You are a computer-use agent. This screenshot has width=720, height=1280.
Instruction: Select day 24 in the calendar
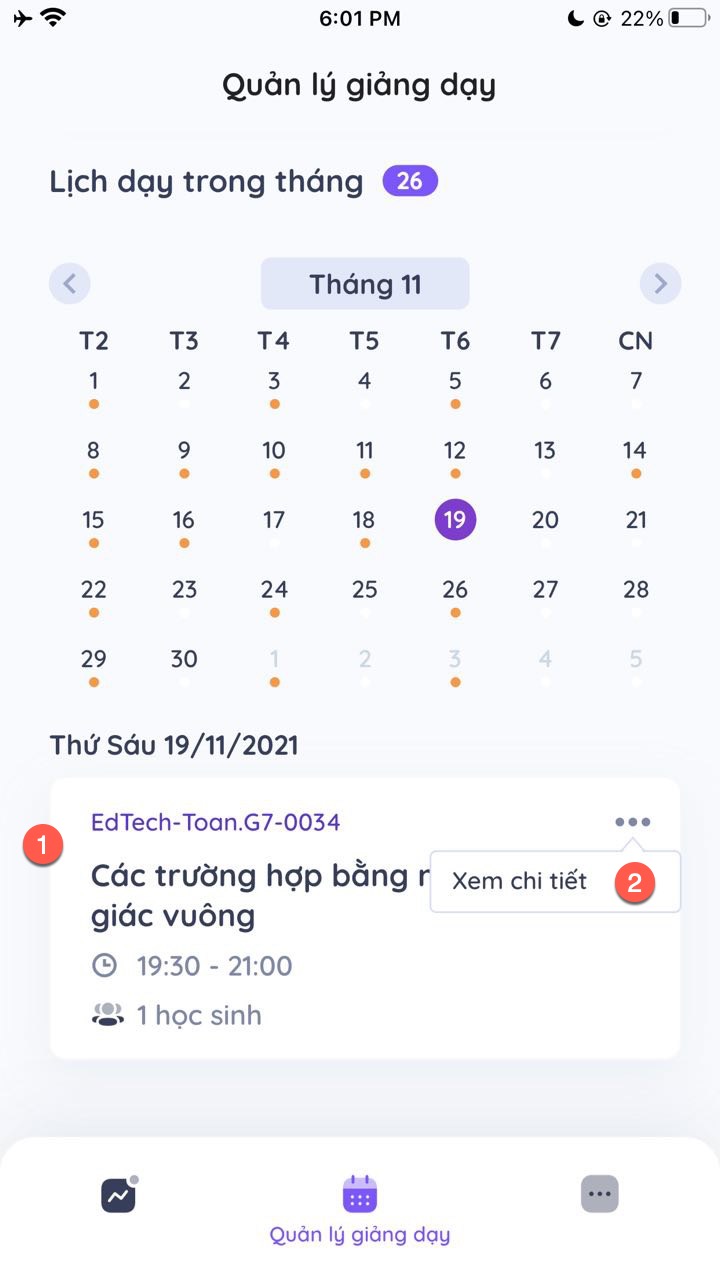click(x=274, y=590)
